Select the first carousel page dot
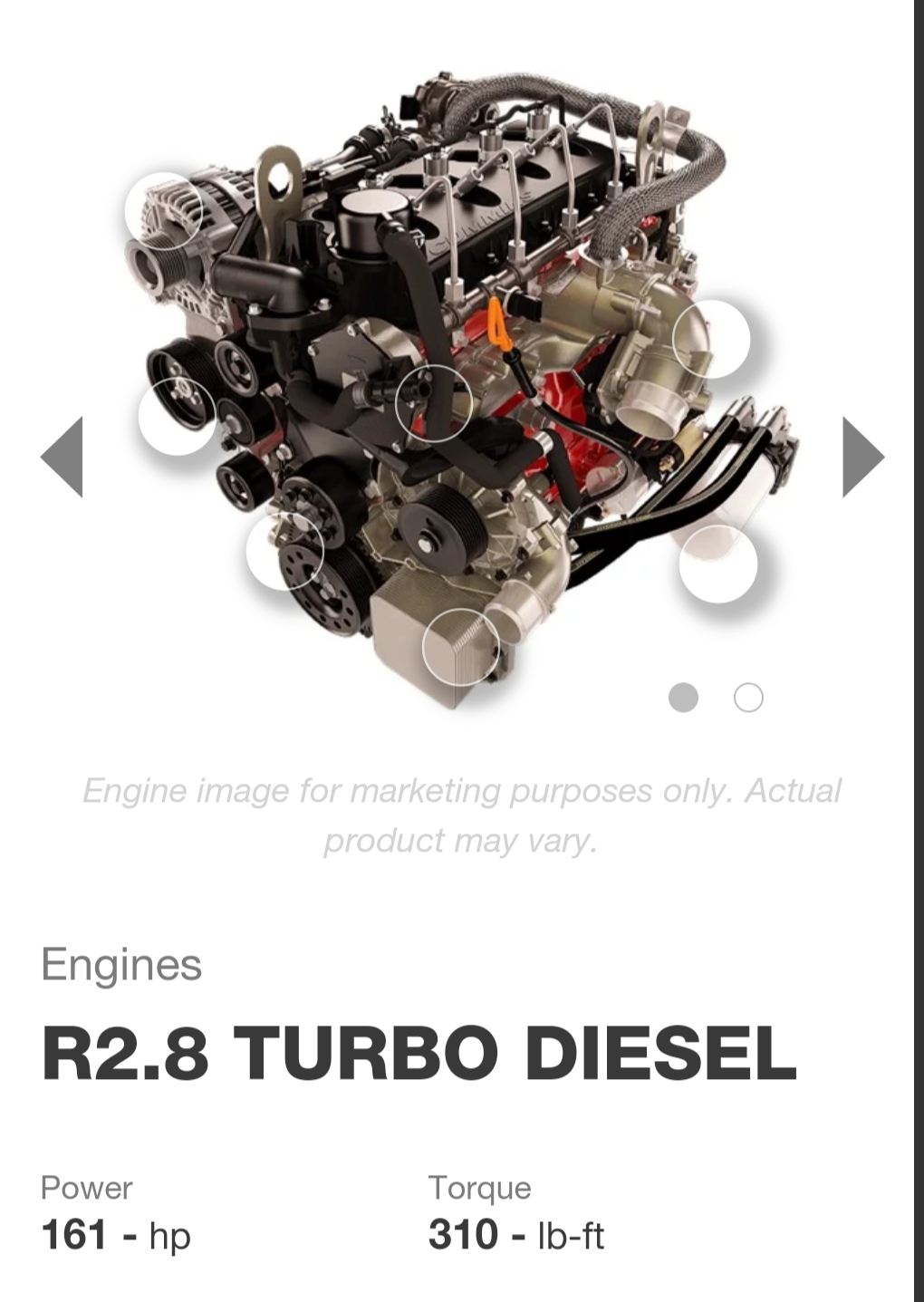924x1302 pixels. pyautogui.click(x=683, y=698)
